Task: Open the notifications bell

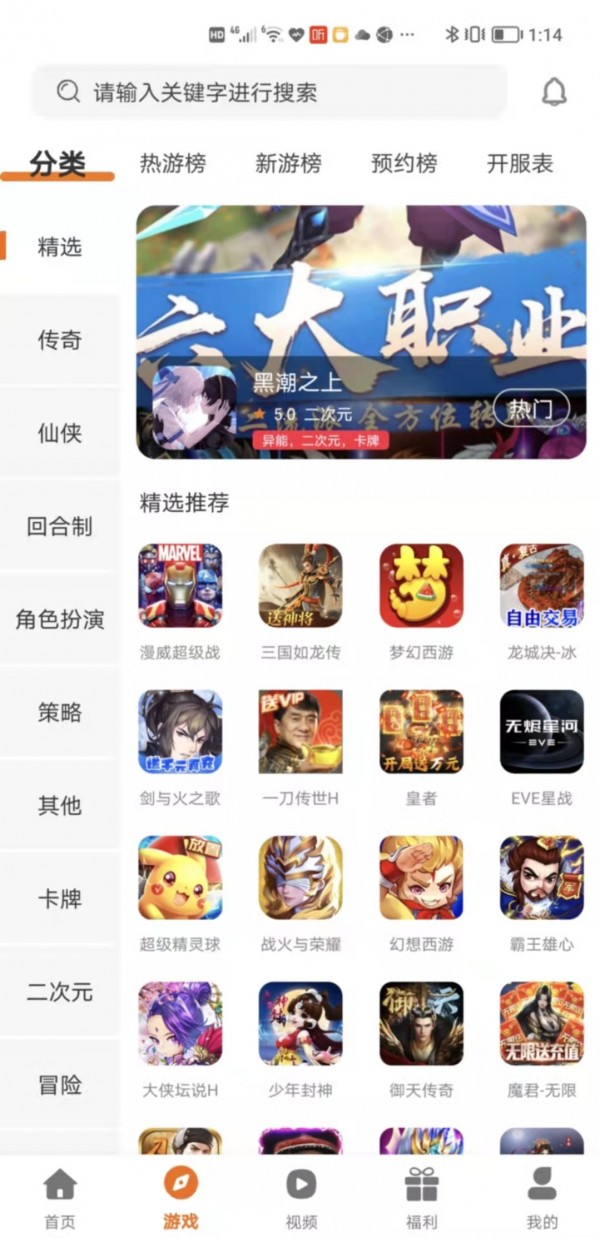Action: click(x=553, y=92)
